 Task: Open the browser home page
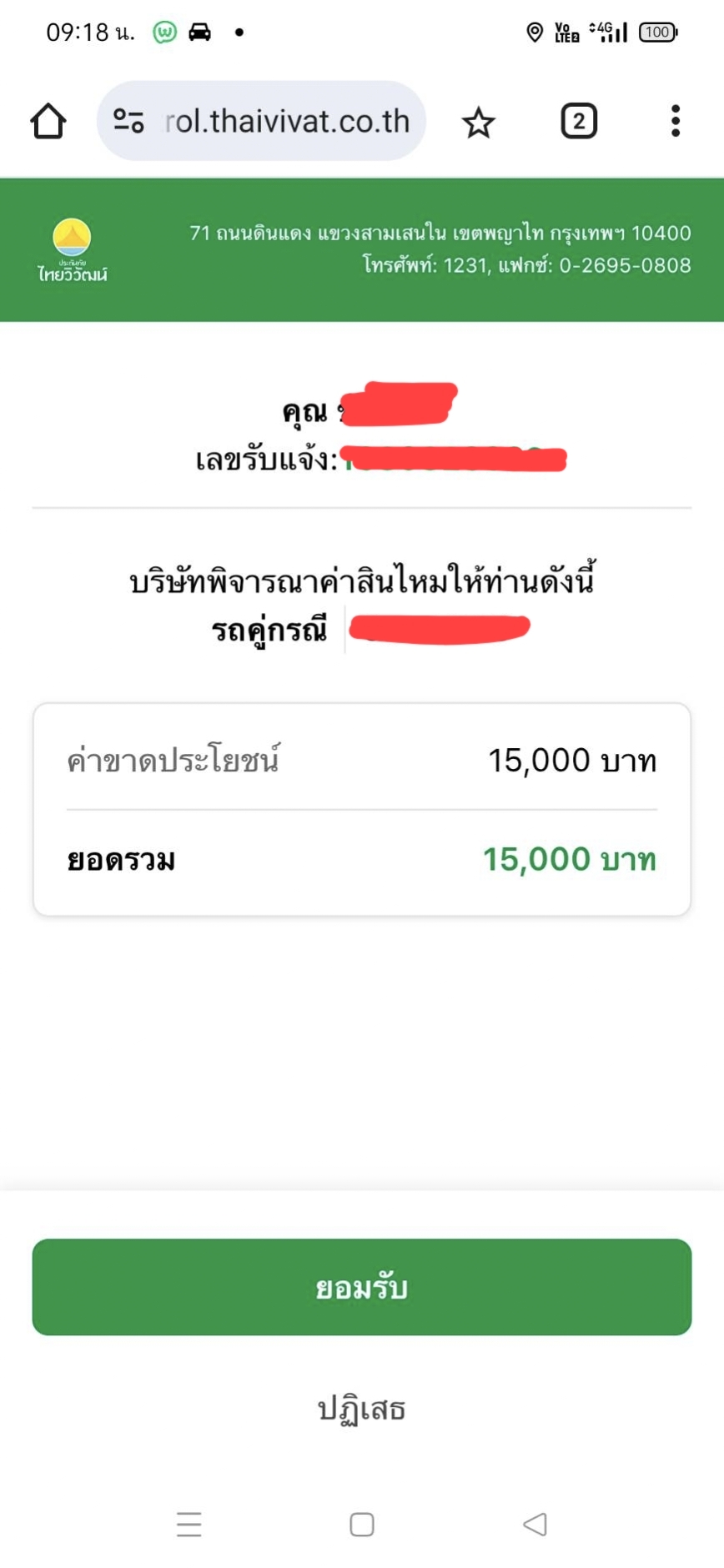tap(48, 121)
